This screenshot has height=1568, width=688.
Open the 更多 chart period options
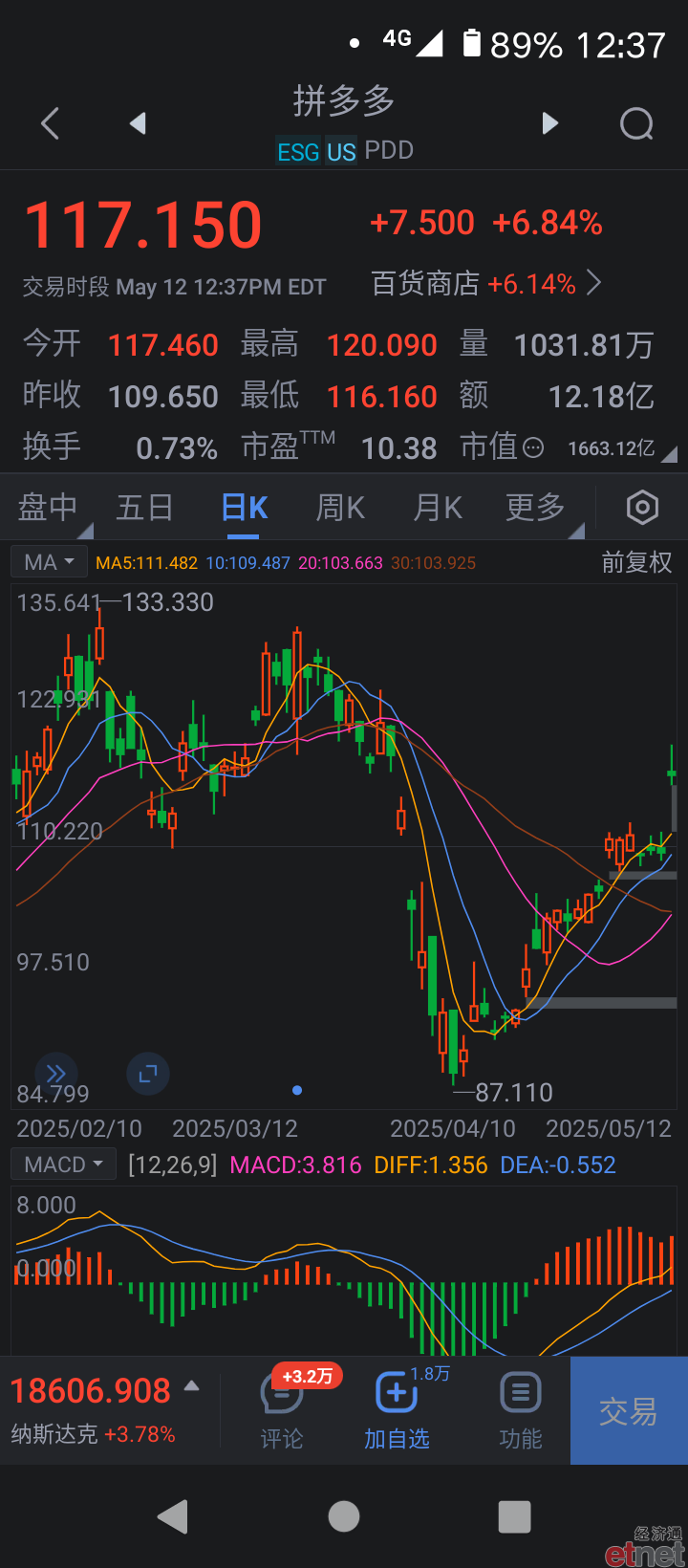[536, 508]
